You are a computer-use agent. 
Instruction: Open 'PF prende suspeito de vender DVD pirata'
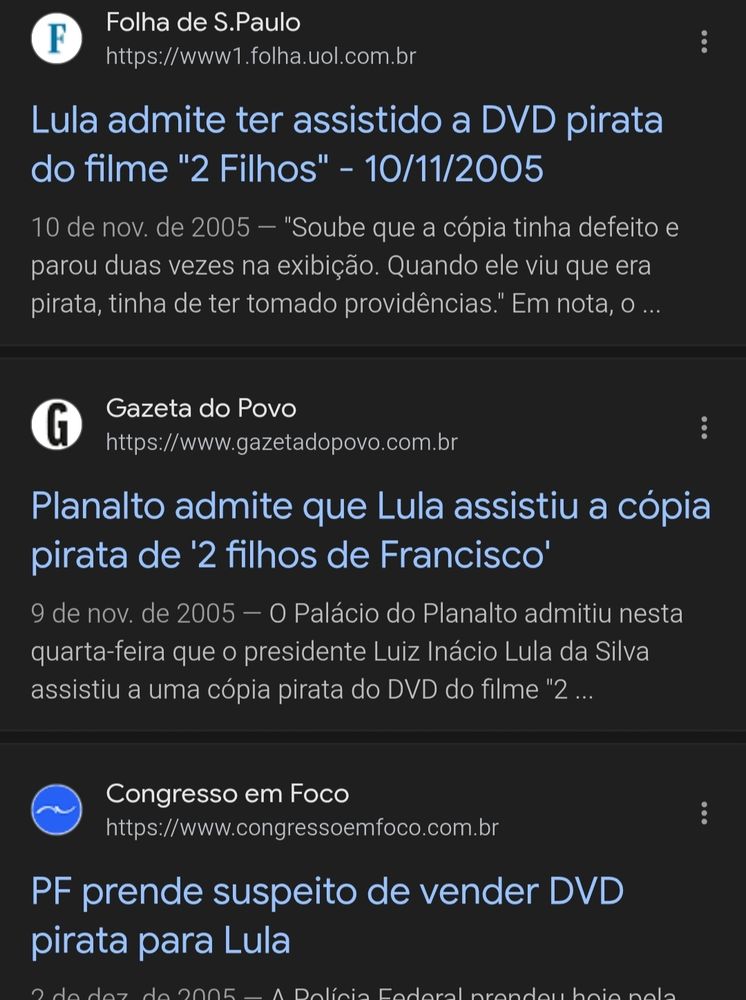[x=327, y=915]
